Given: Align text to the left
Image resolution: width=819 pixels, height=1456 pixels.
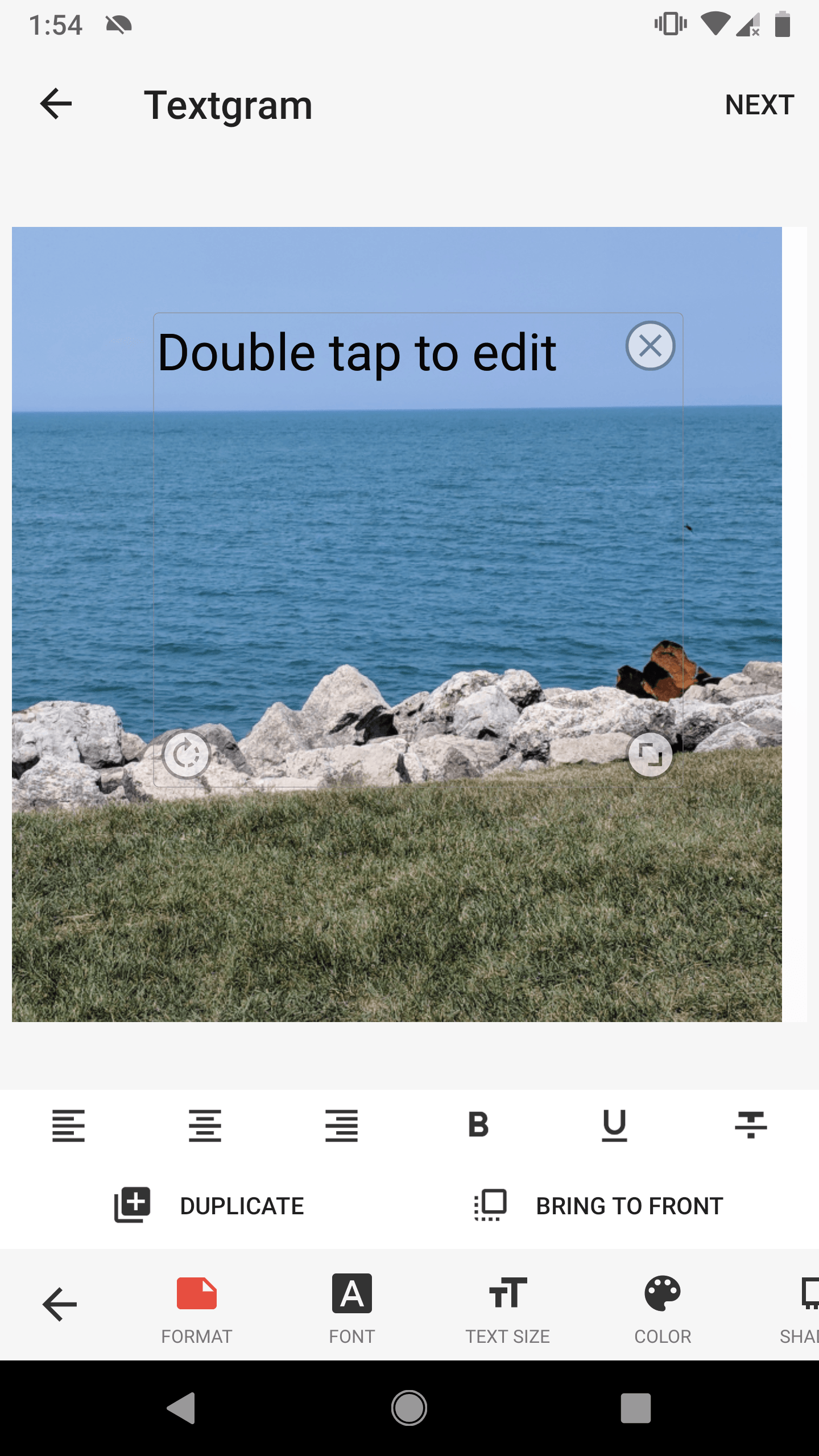Looking at the screenshot, I should point(68,1125).
